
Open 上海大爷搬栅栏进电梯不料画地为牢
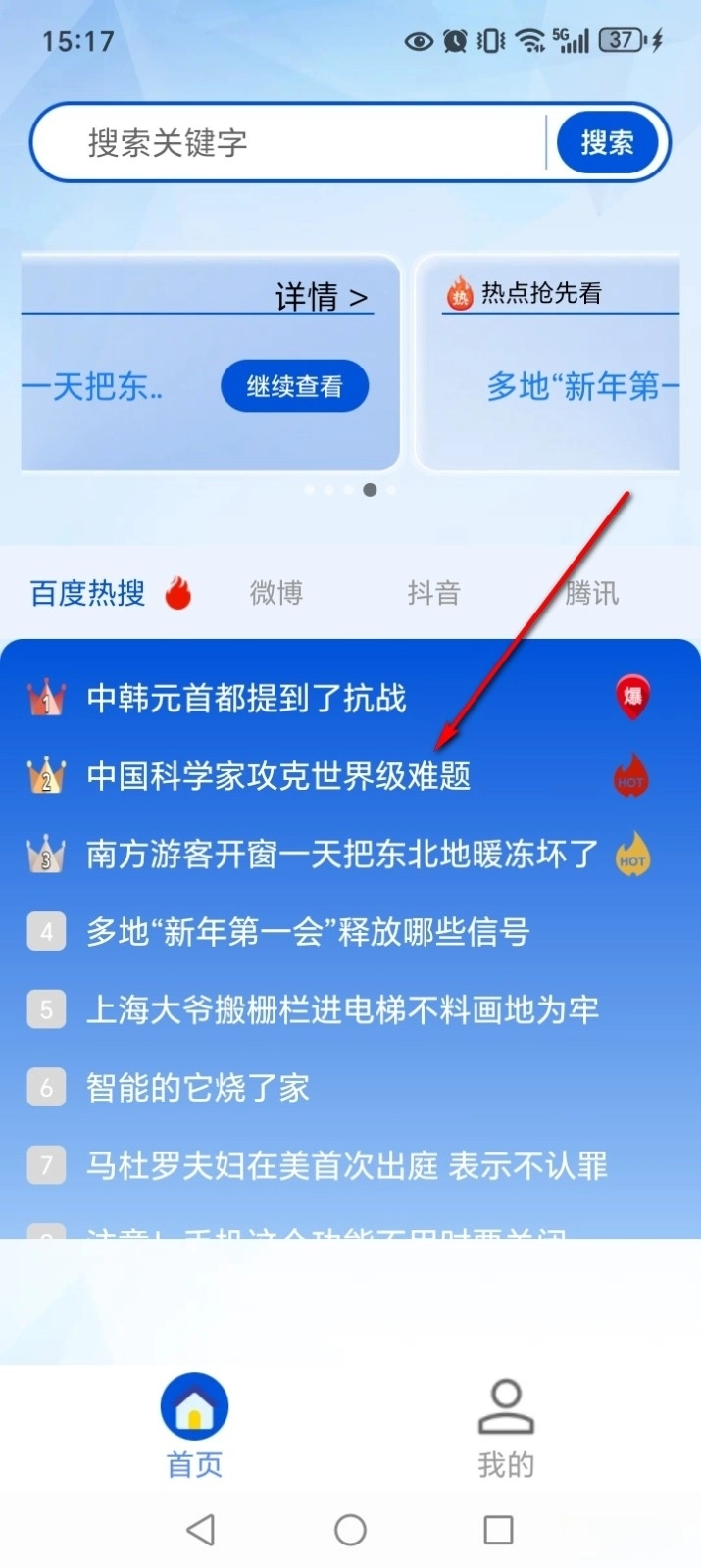tap(341, 1009)
